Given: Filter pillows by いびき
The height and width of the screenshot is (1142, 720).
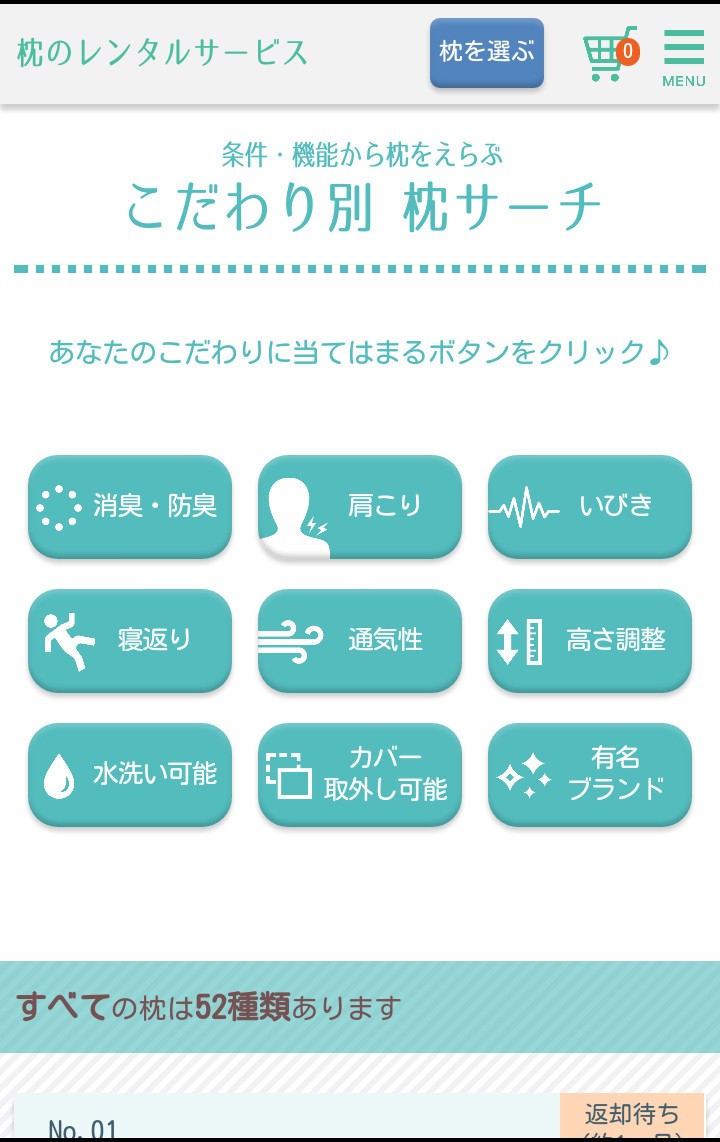Looking at the screenshot, I should tap(590, 506).
